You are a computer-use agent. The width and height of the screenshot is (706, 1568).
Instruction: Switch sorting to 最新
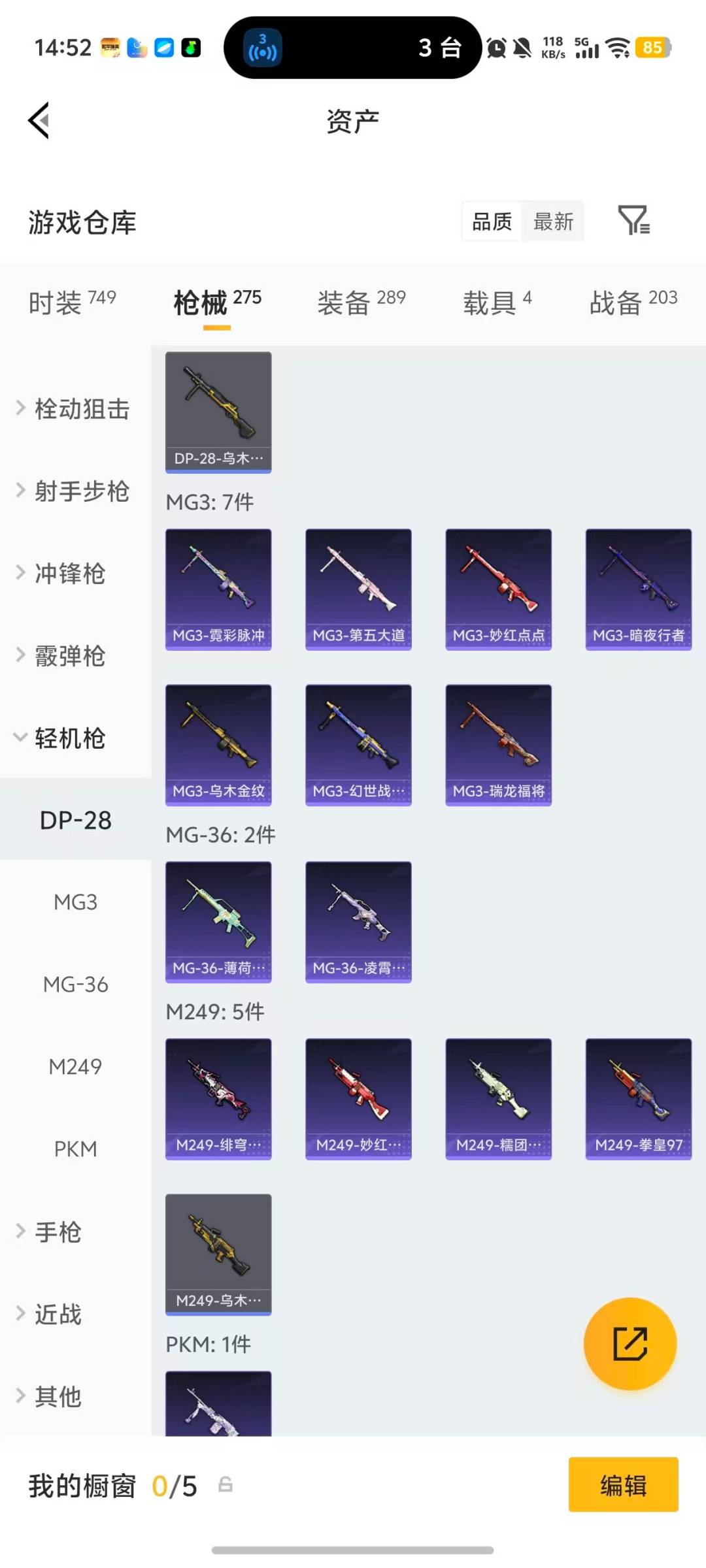553,221
